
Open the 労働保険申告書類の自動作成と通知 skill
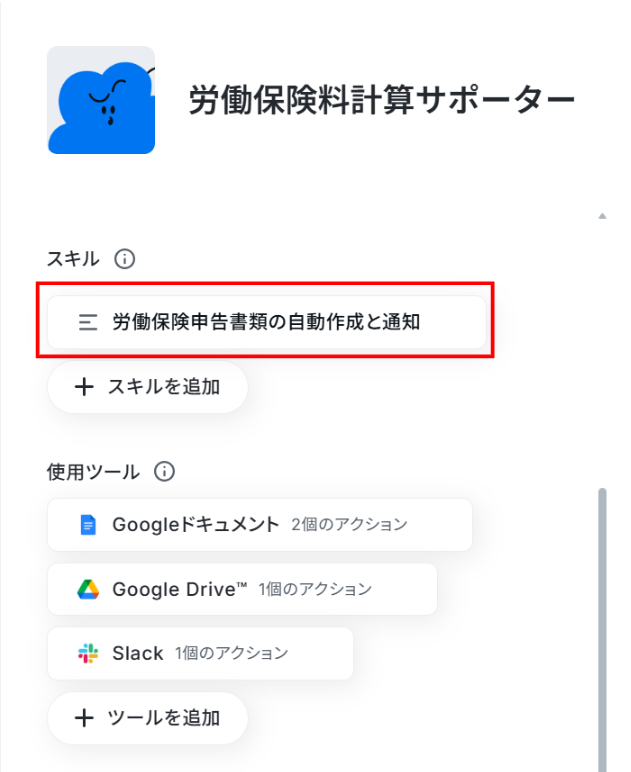266,322
